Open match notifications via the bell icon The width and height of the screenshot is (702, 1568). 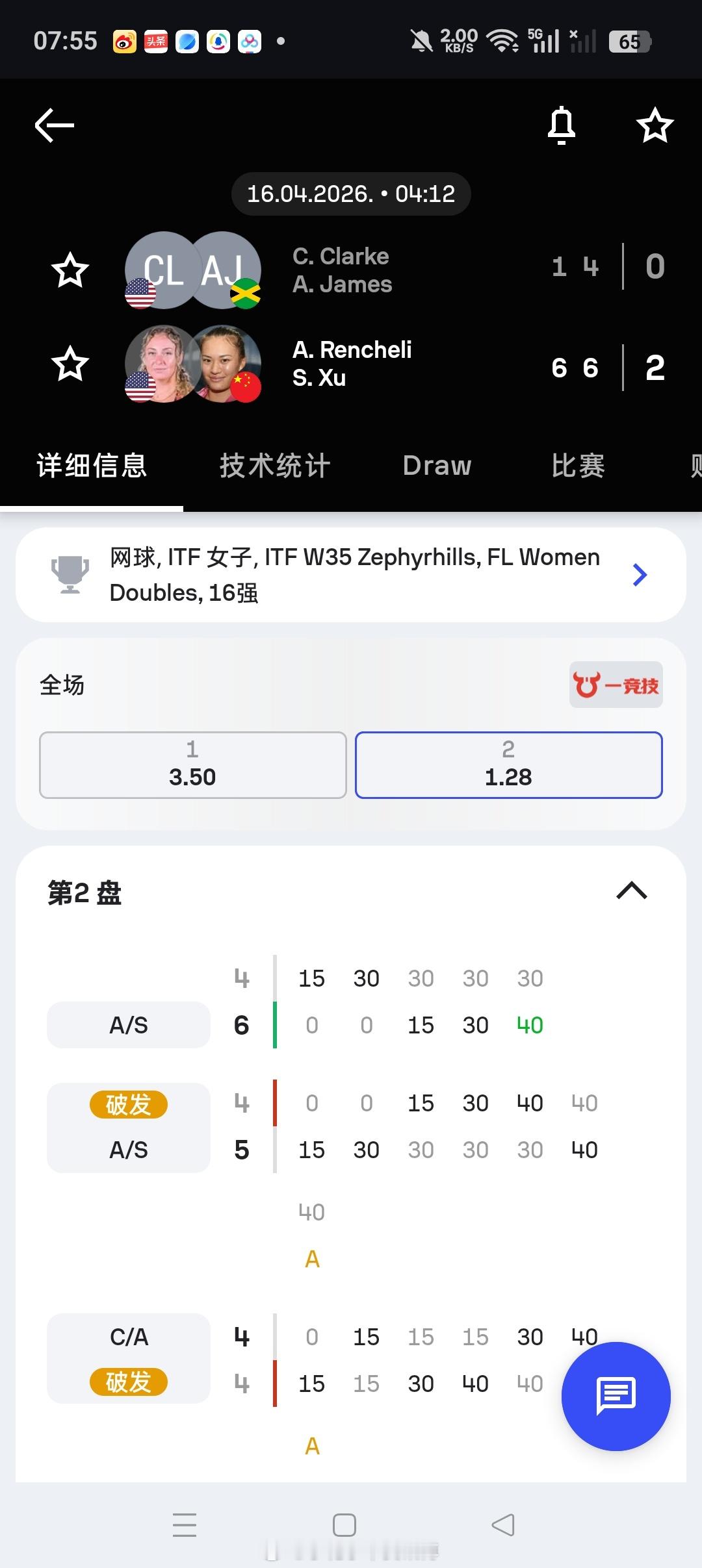pos(562,125)
